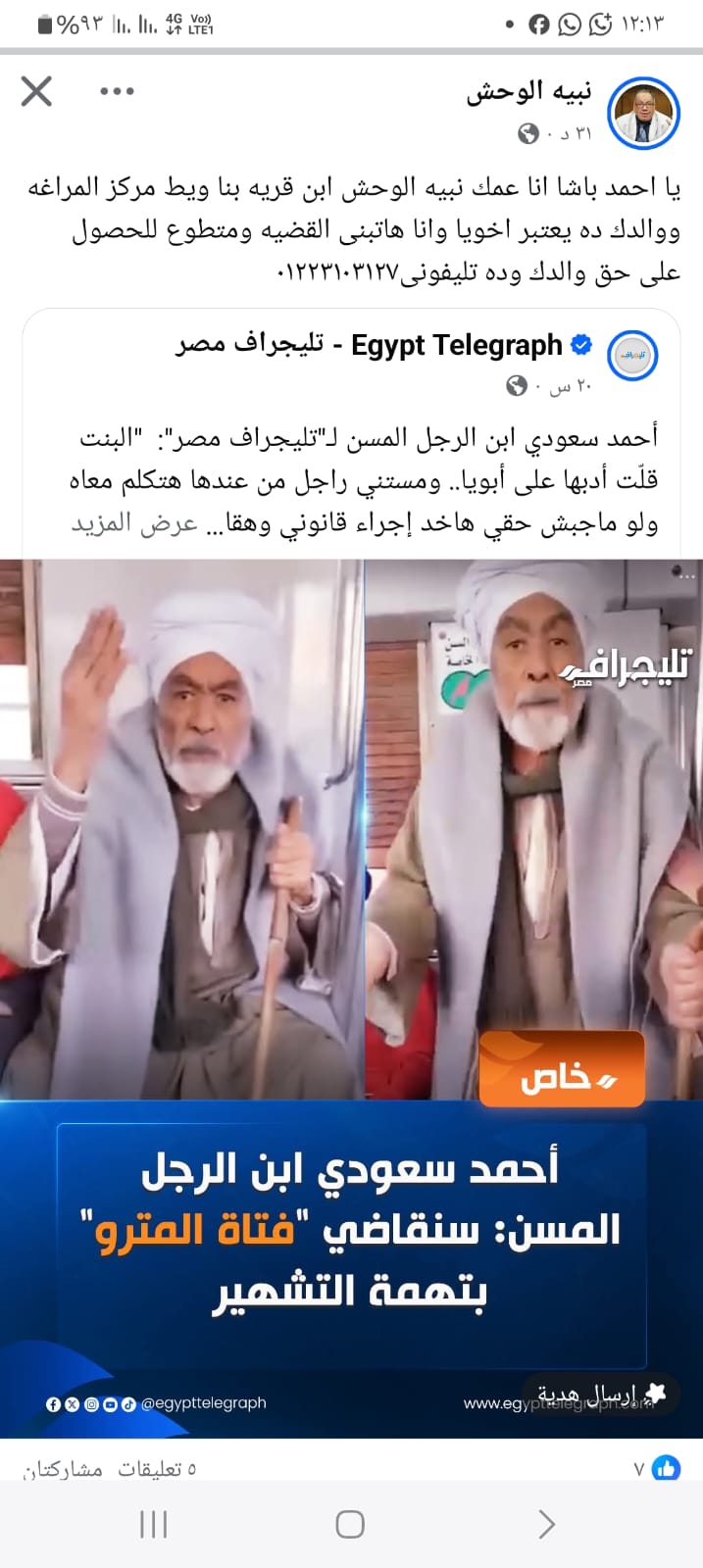The height and width of the screenshot is (1568, 703).
Task: Tap the Egypt Telegraph page avatar
Action: [630, 356]
